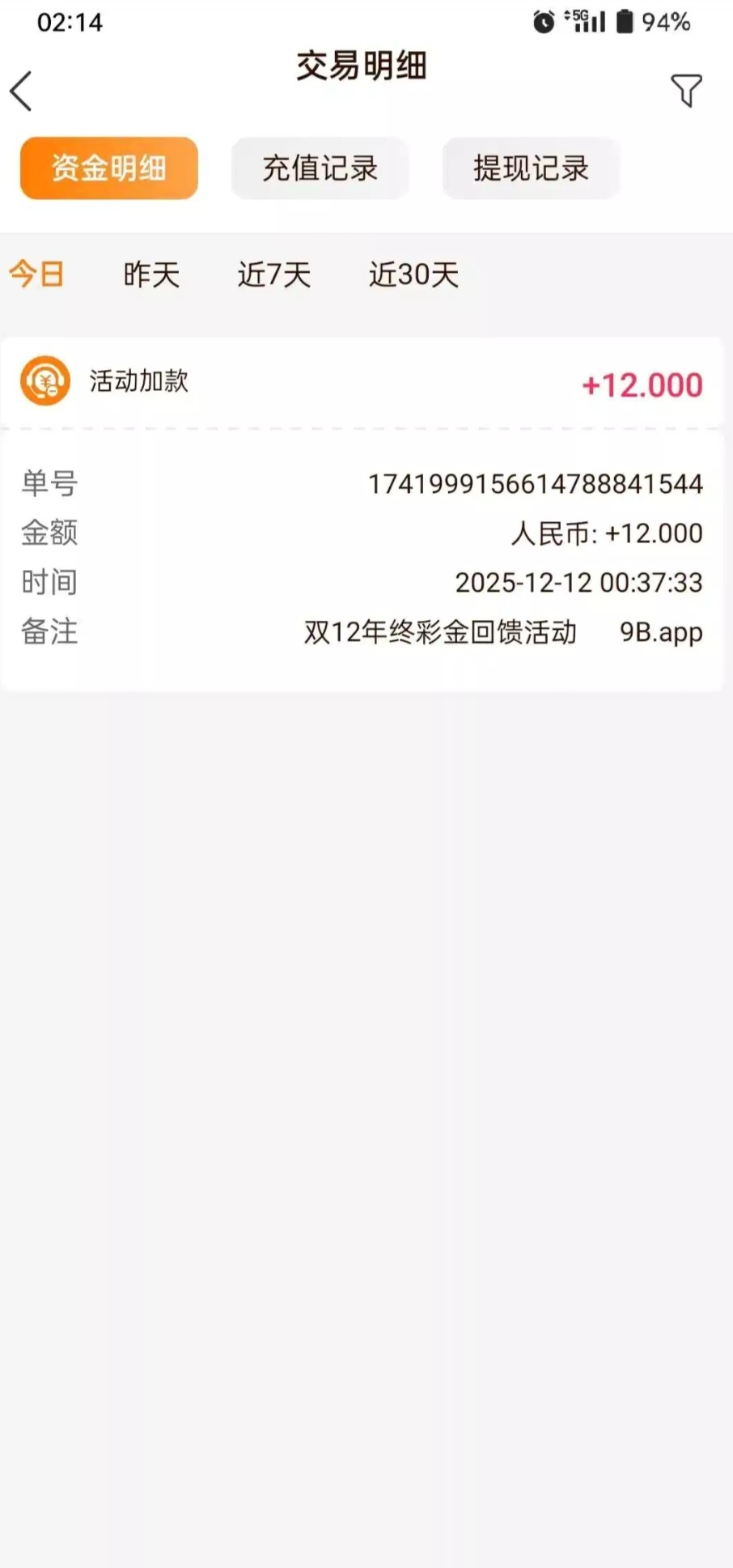Switch to the 提现记录 tab
The image size is (733, 1568).
pyautogui.click(x=531, y=168)
